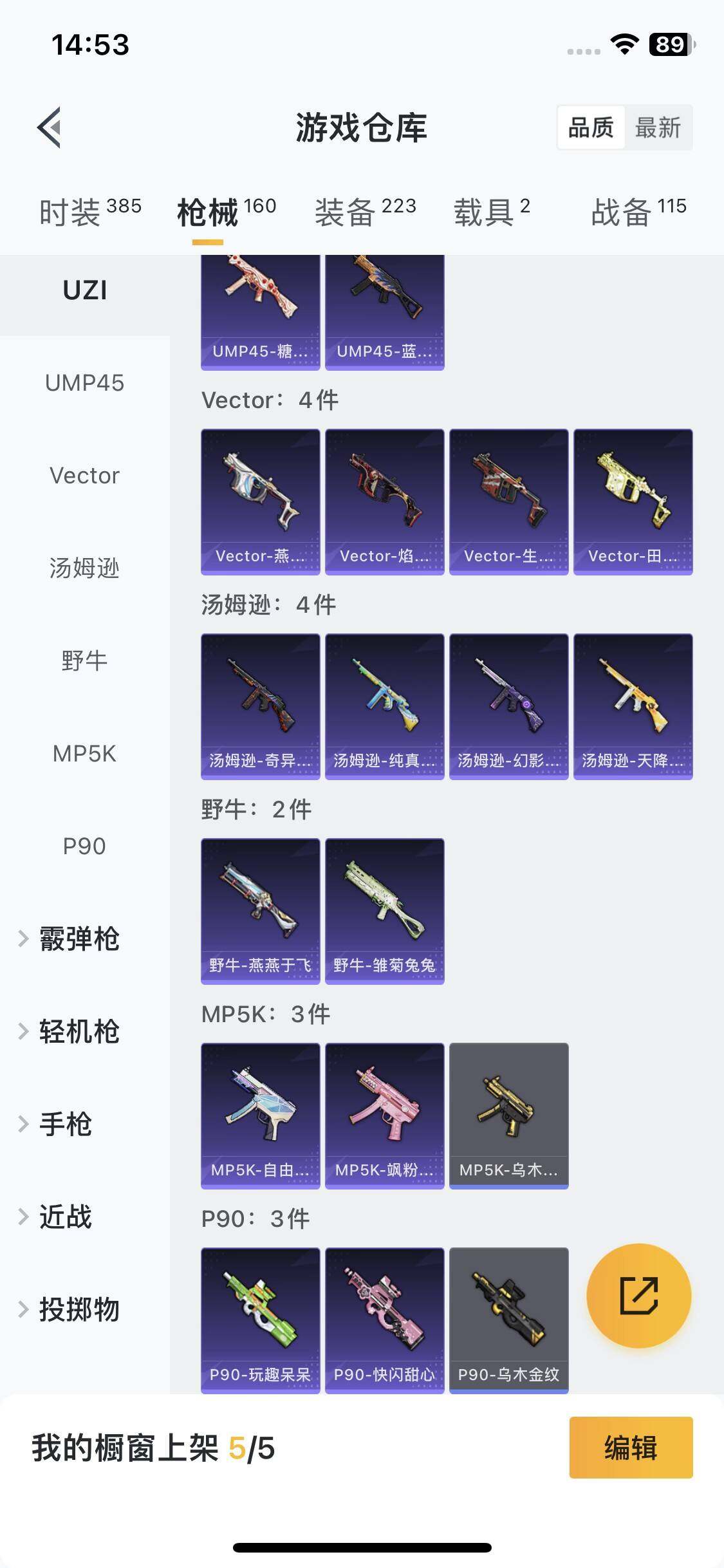724x1568 pixels.
Task: Open the 载具 tab
Action: [492, 212]
